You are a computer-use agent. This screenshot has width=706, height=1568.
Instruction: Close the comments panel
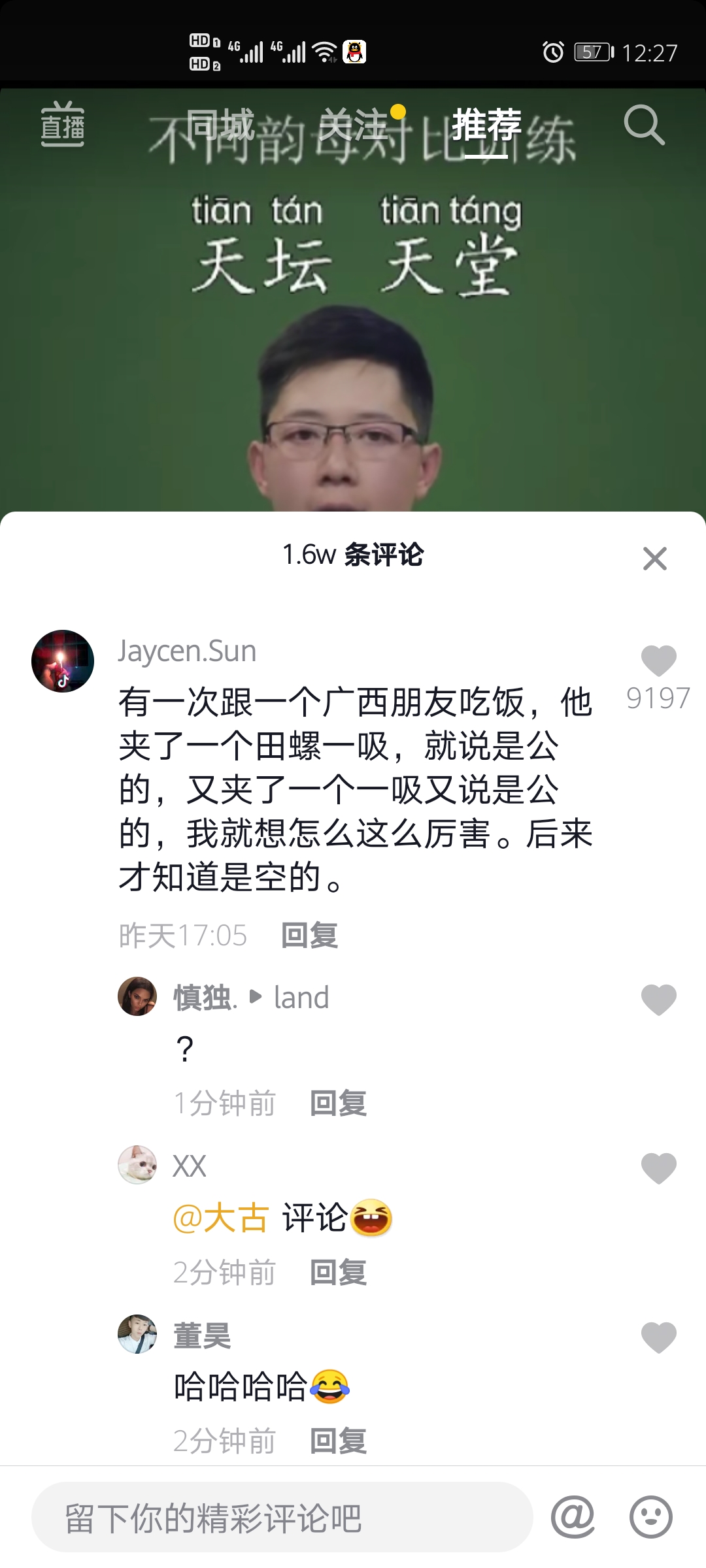654,559
